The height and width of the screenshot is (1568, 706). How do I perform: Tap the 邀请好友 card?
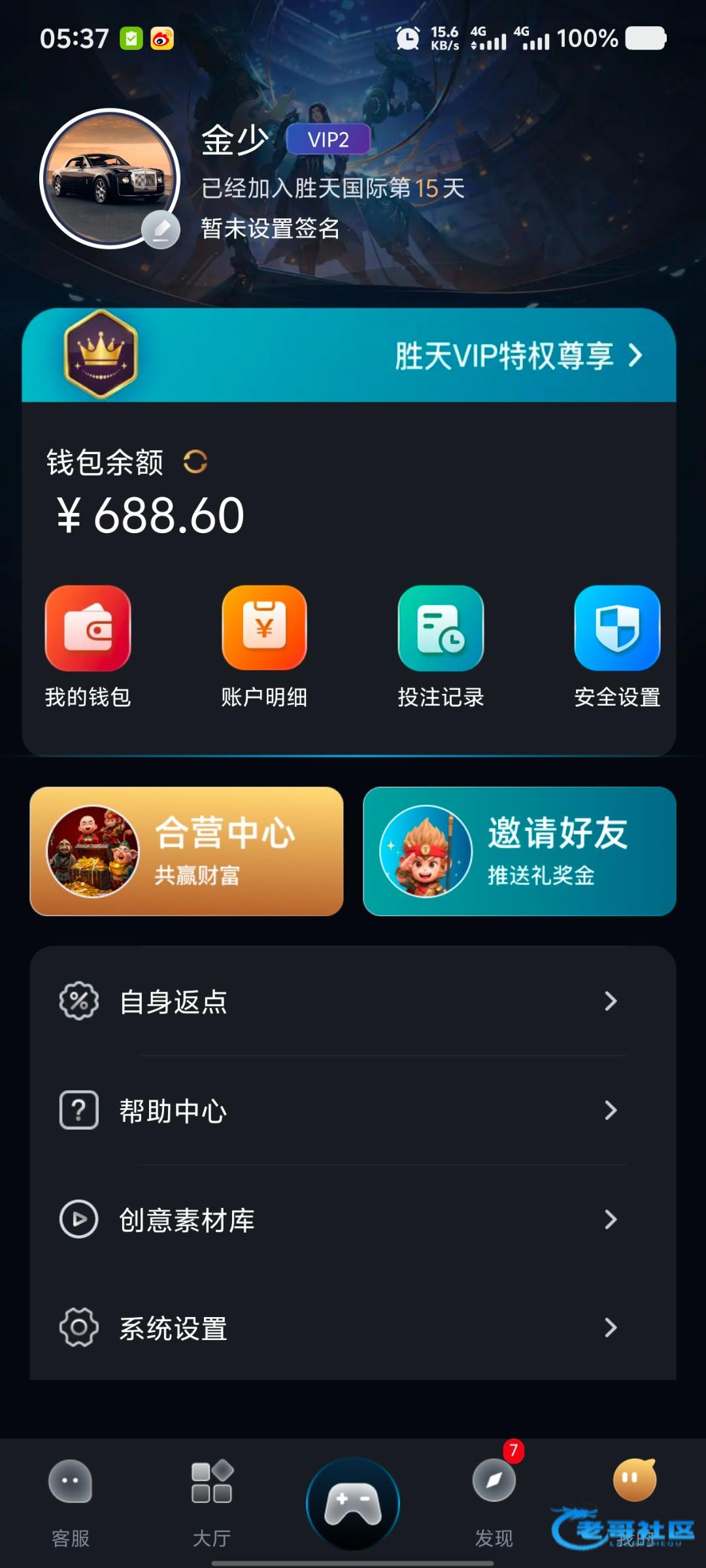point(520,851)
